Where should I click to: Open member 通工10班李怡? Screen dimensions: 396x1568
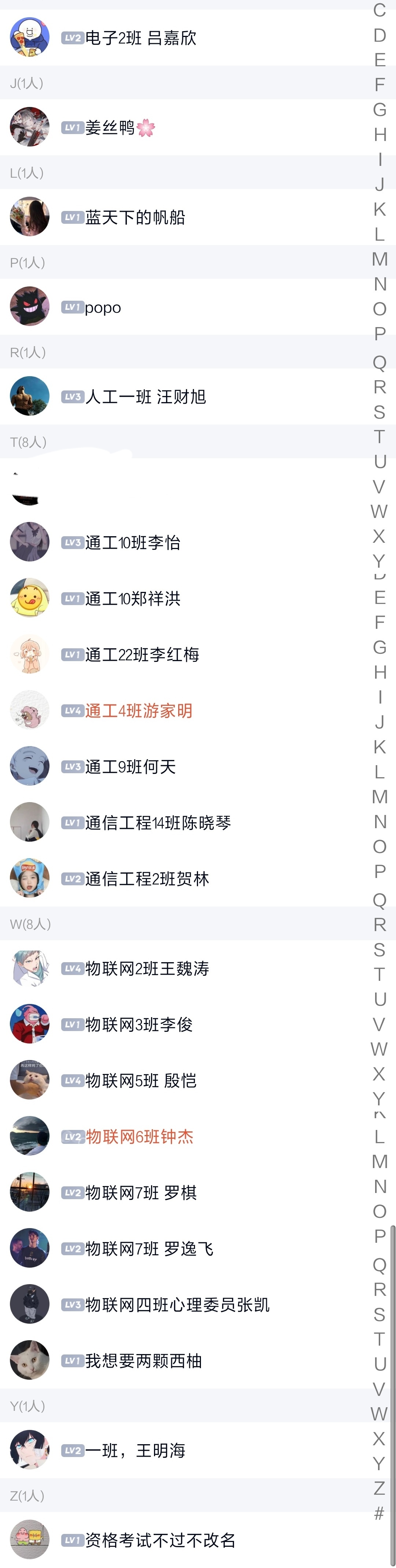[132, 542]
